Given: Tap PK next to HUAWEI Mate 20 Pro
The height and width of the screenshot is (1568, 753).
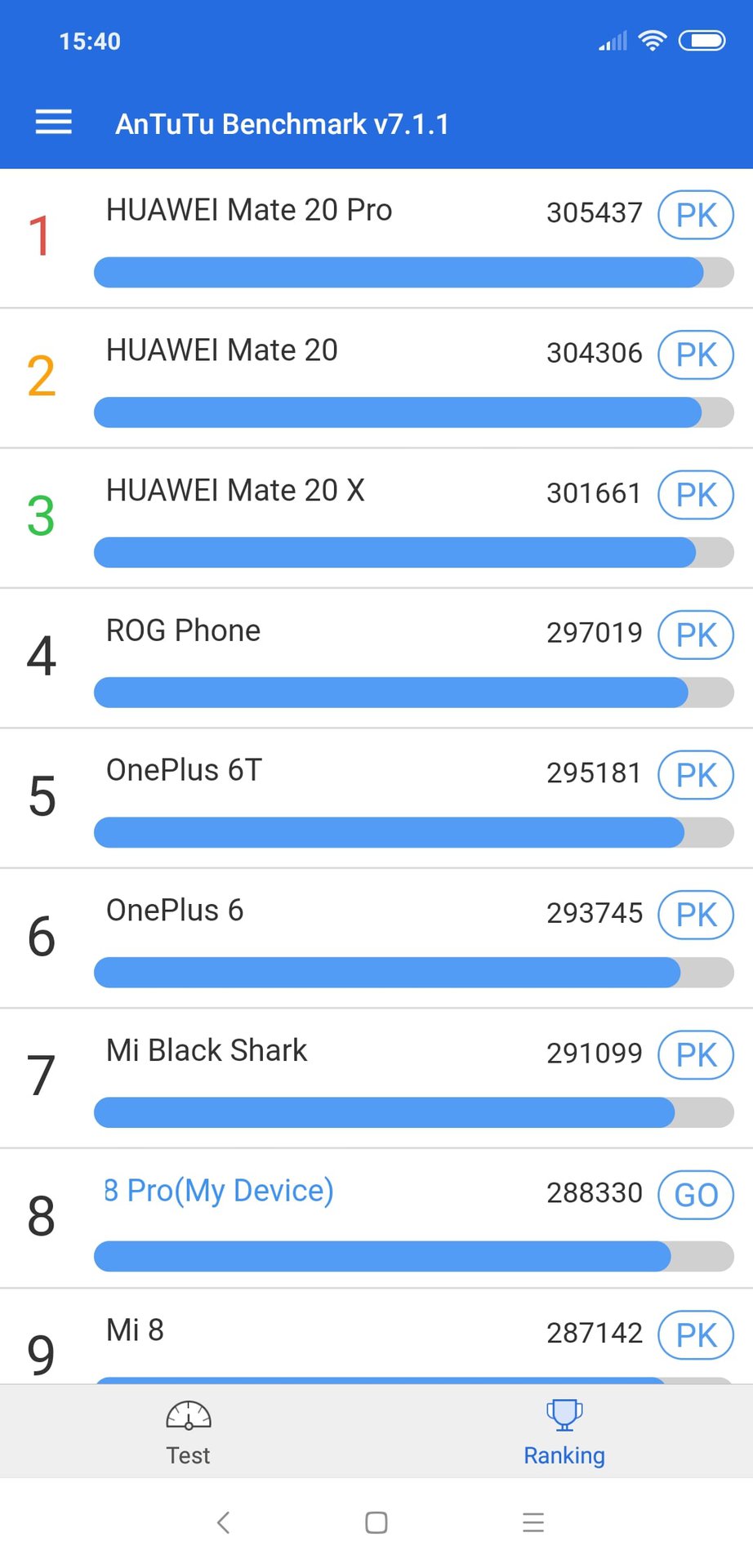Looking at the screenshot, I should tap(695, 215).
